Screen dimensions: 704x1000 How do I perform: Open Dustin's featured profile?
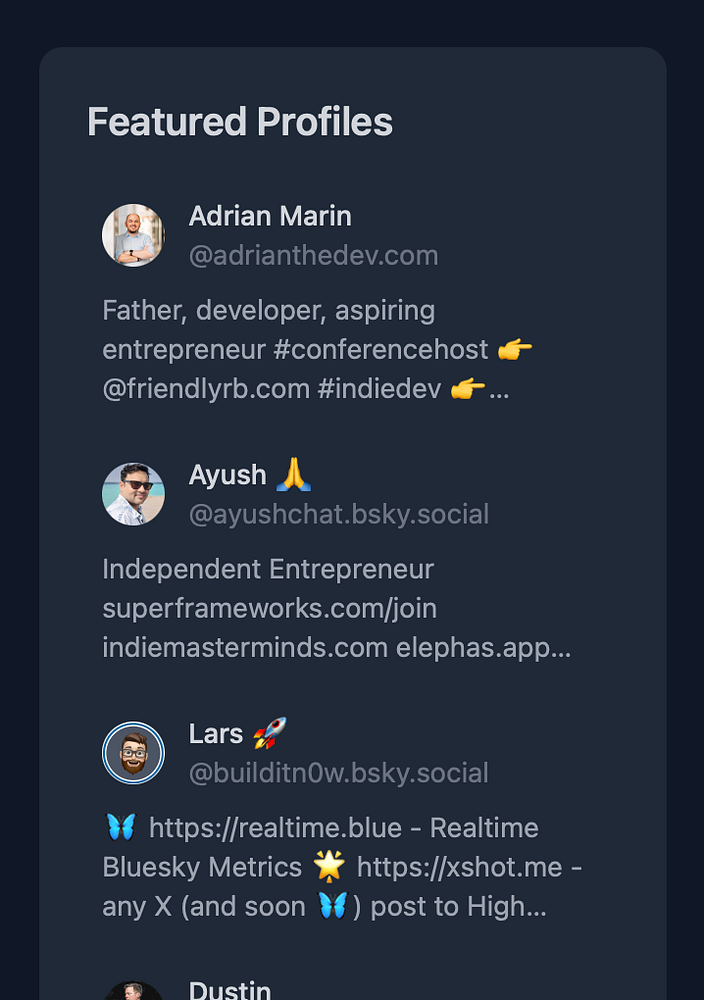pyautogui.click(x=230, y=989)
